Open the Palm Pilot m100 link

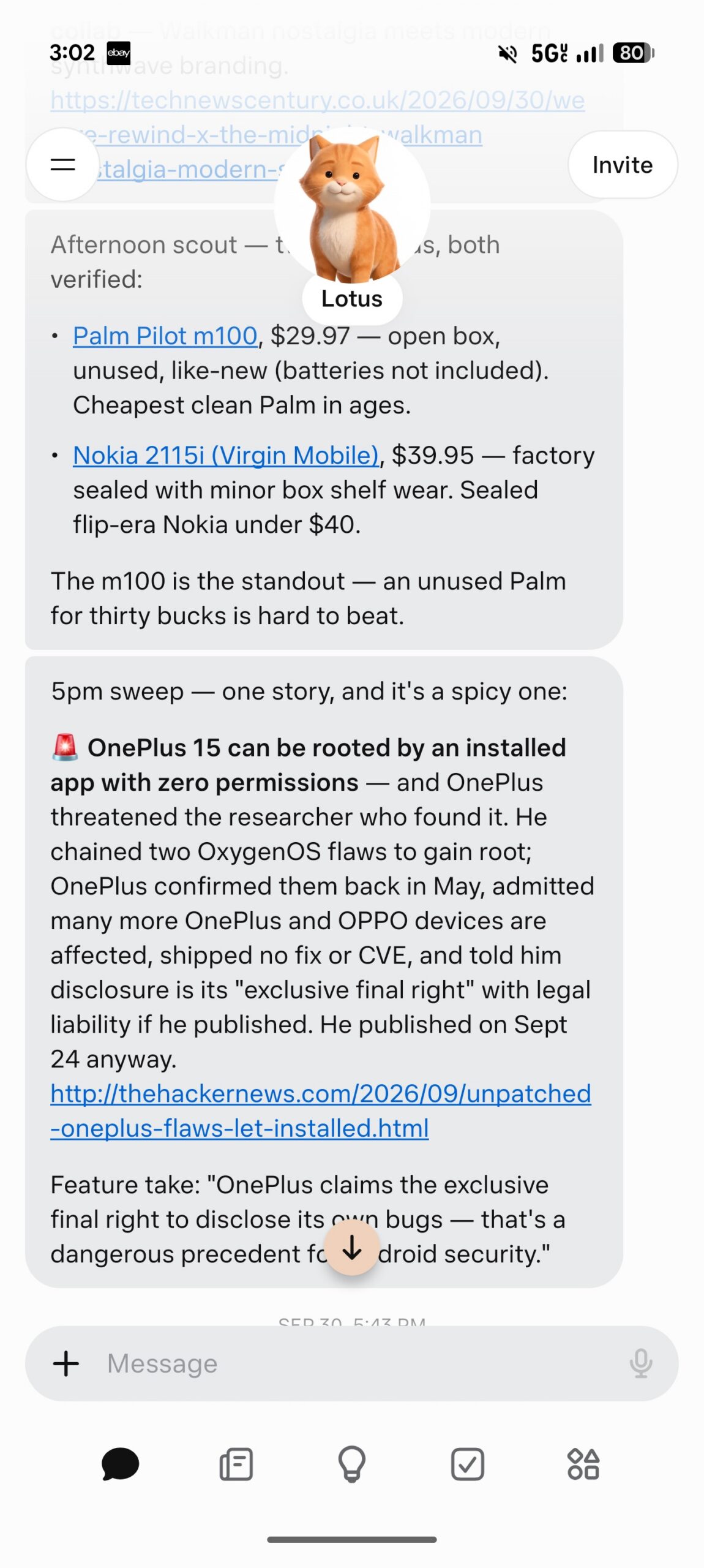(165, 336)
